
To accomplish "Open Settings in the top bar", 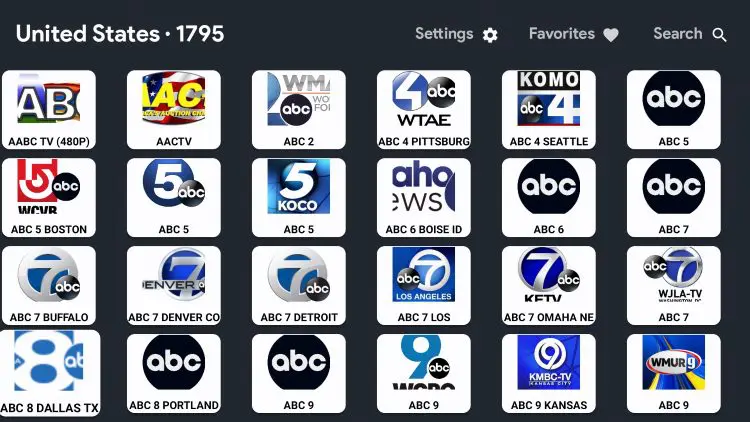I will (x=456, y=34).
